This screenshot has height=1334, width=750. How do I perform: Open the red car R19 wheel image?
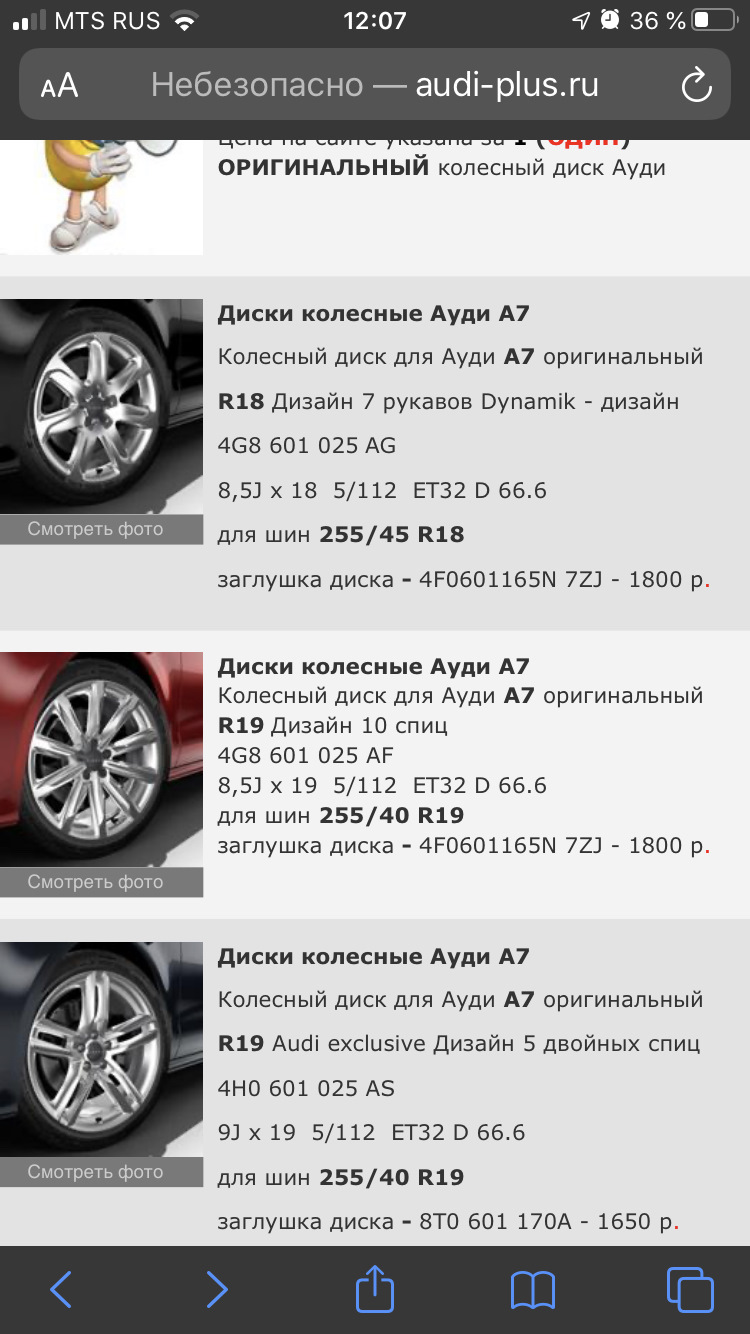[x=101, y=760]
